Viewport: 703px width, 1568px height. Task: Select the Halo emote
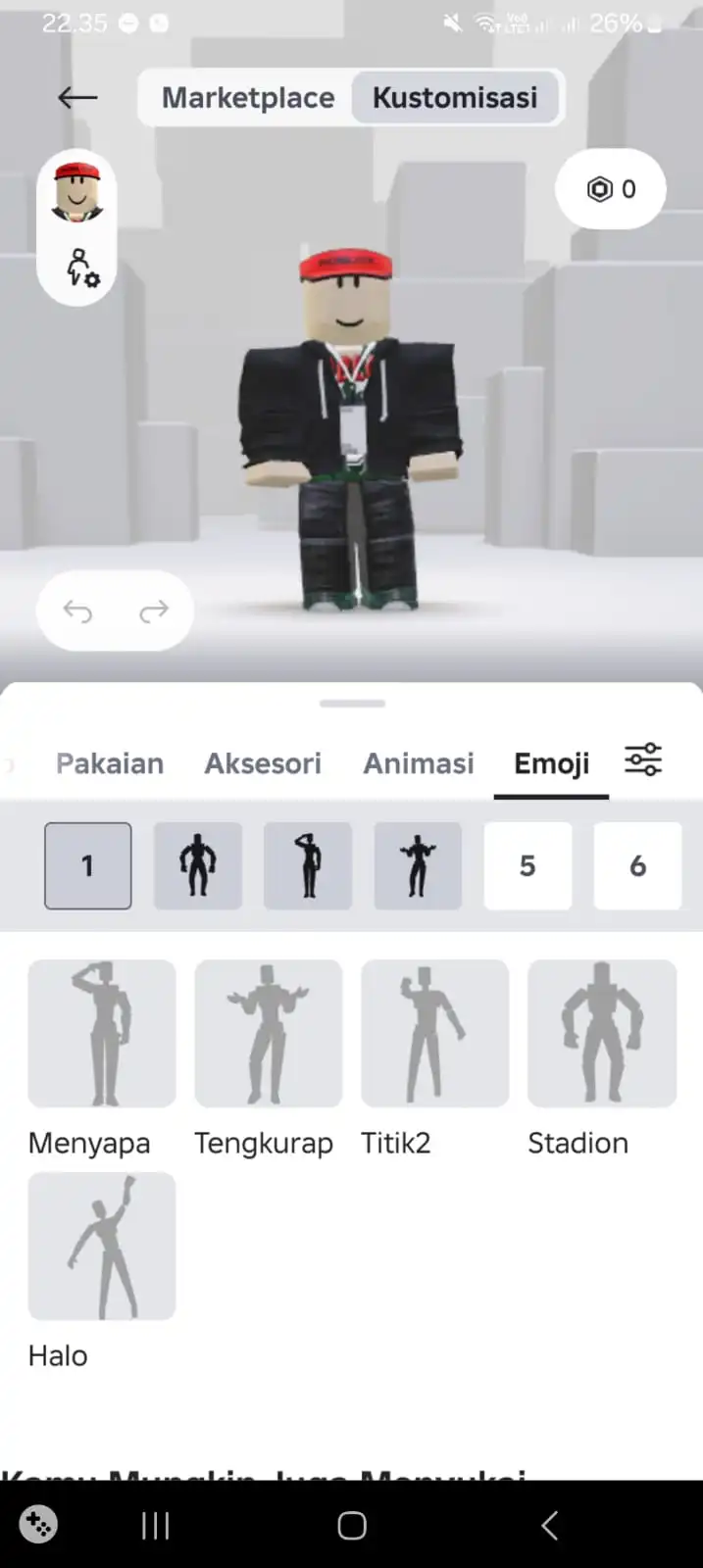point(102,1247)
